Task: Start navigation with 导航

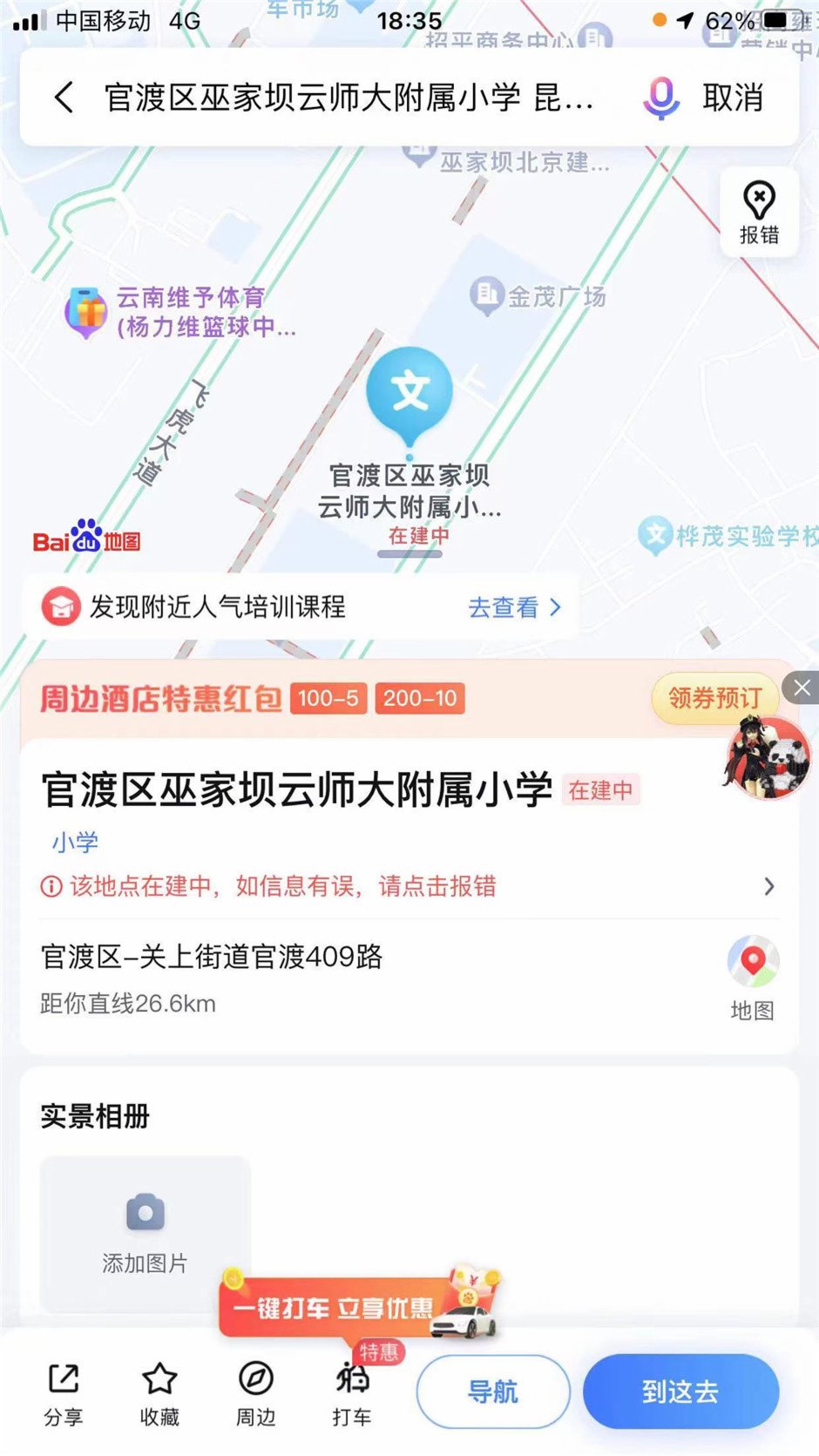Action: click(493, 1392)
